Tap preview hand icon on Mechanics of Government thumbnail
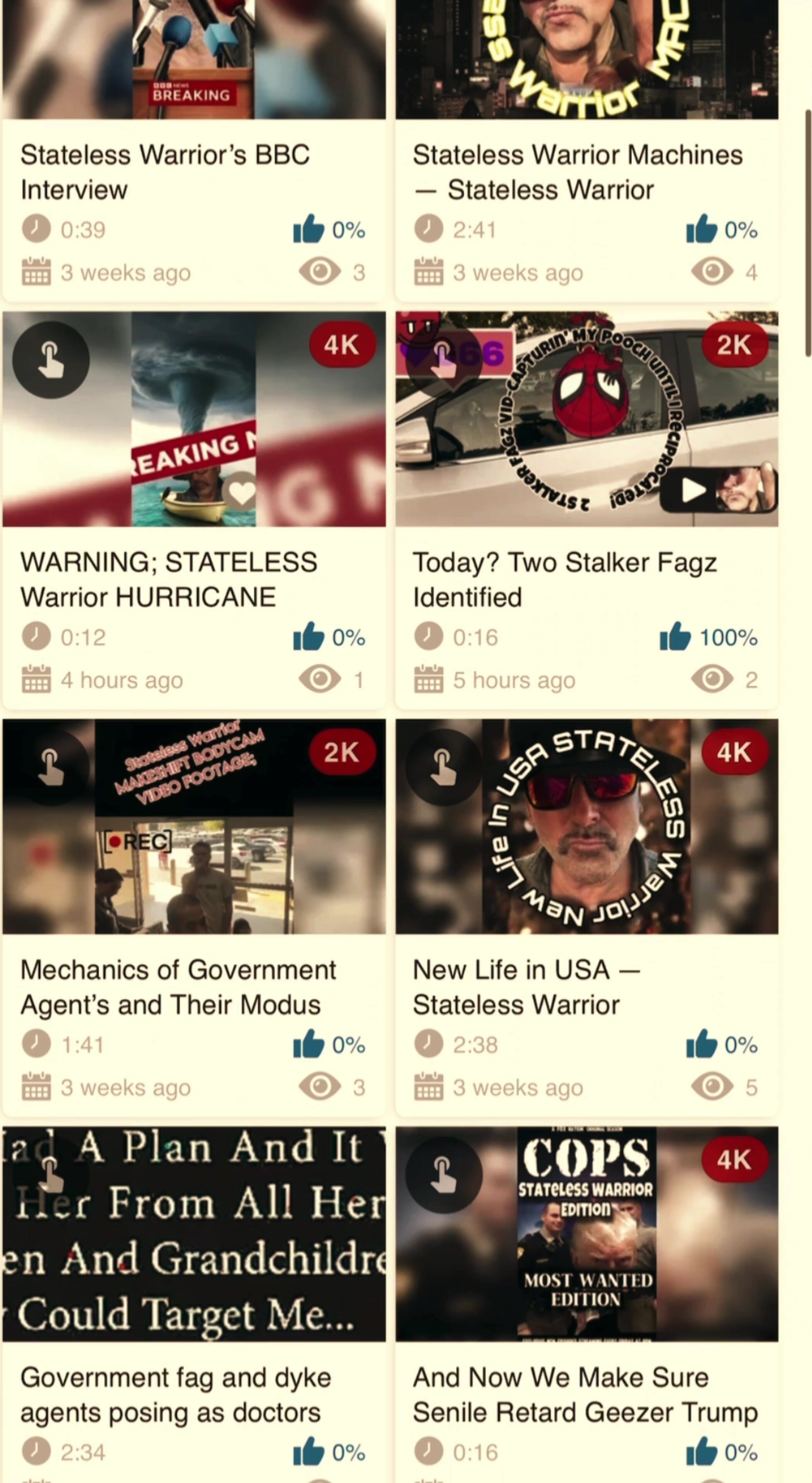 click(51, 767)
